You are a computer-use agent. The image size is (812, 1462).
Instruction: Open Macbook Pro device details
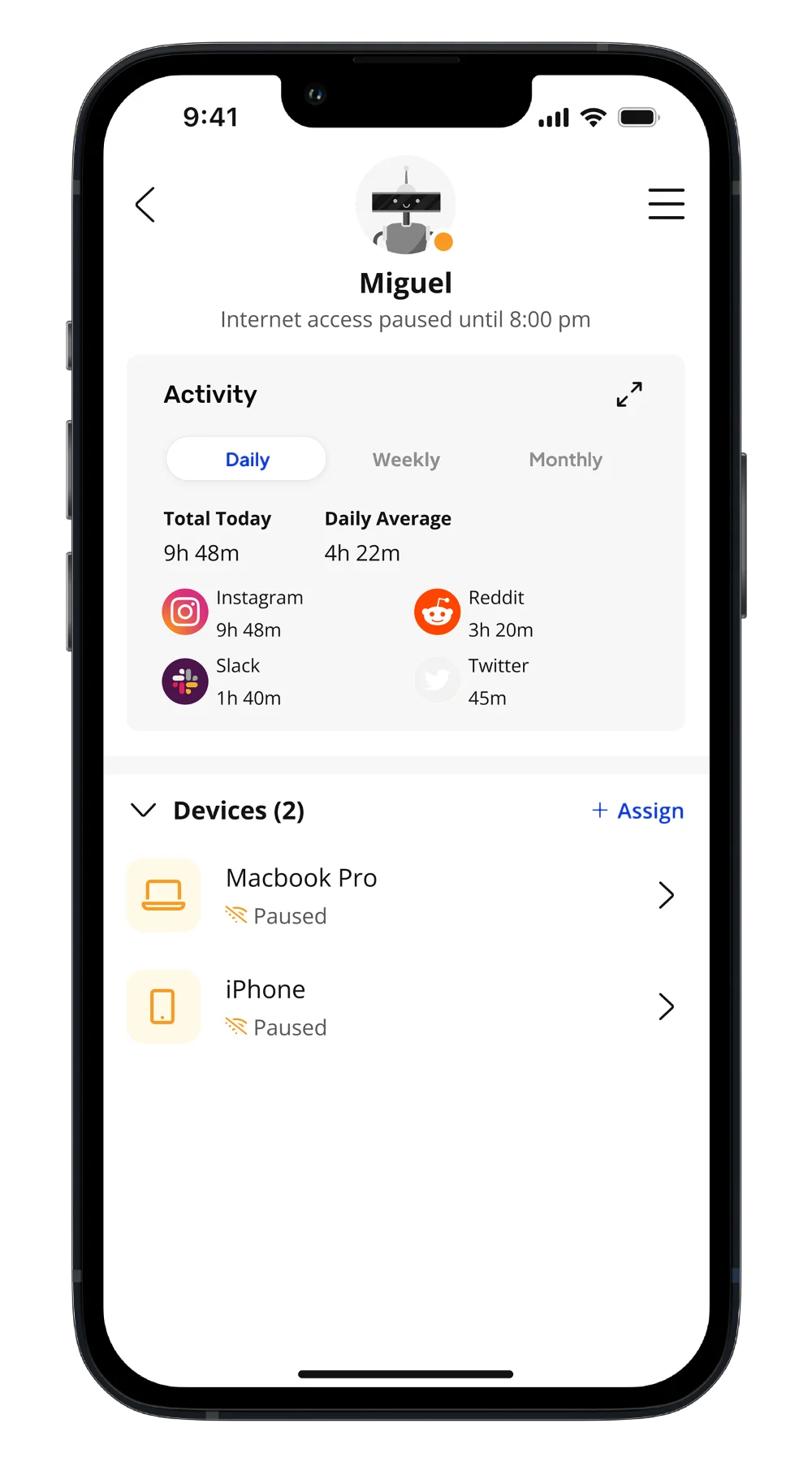click(406, 895)
